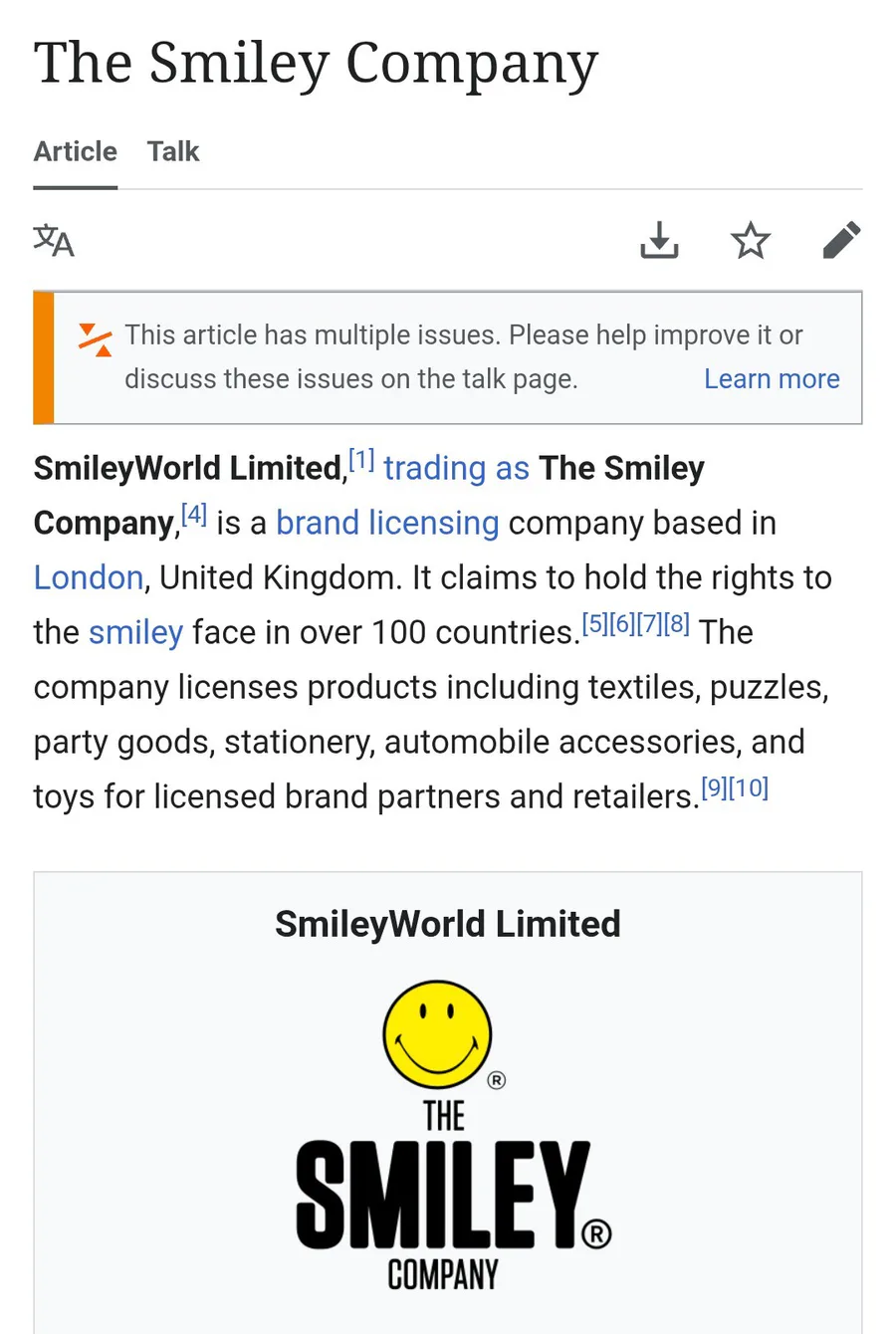896x1334 pixels.
Task: Download this article
Action: pyautogui.click(x=659, y=240)
